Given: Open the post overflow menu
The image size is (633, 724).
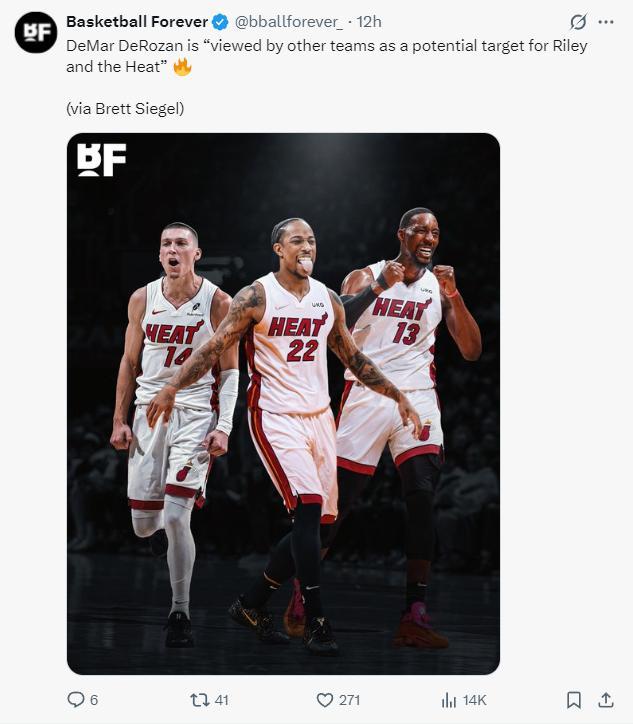Looking at the screenshot, I should point(605,22).
